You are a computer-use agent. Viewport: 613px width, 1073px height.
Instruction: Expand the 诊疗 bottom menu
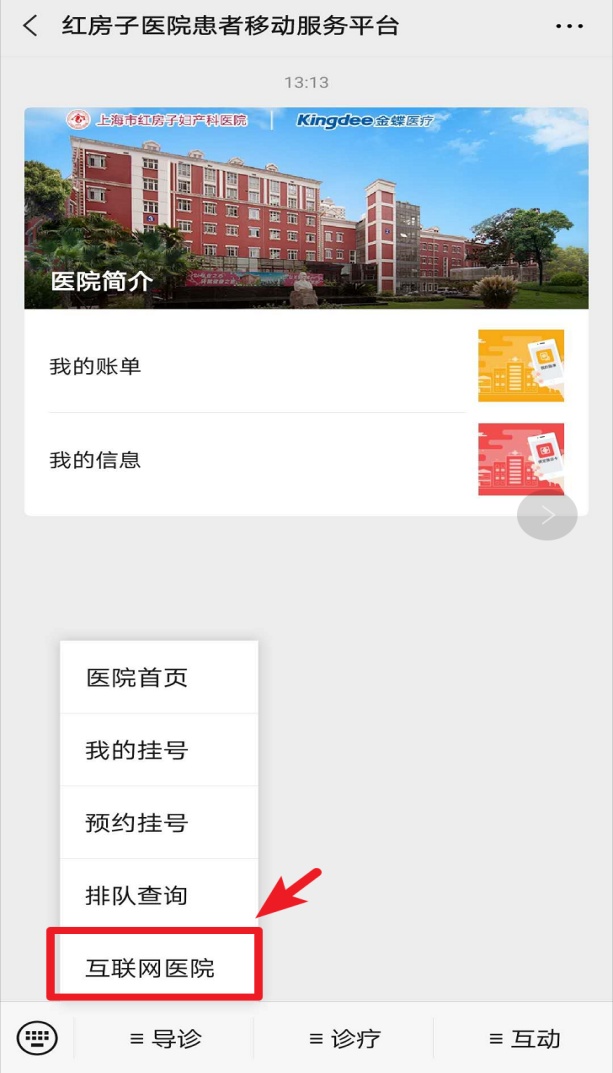tap(343, 1039)
